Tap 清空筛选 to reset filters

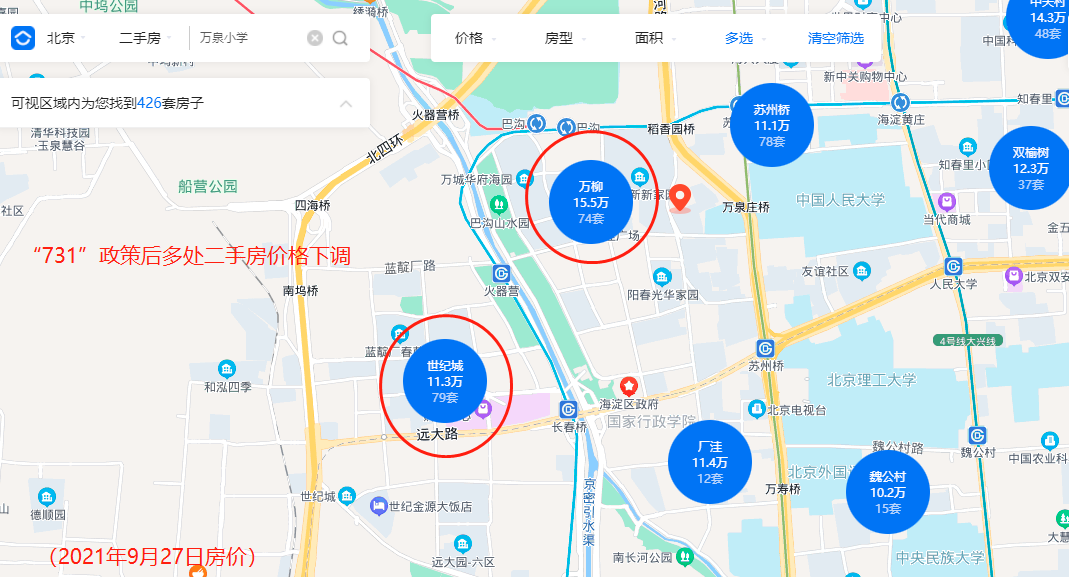(x=835, y=38)
